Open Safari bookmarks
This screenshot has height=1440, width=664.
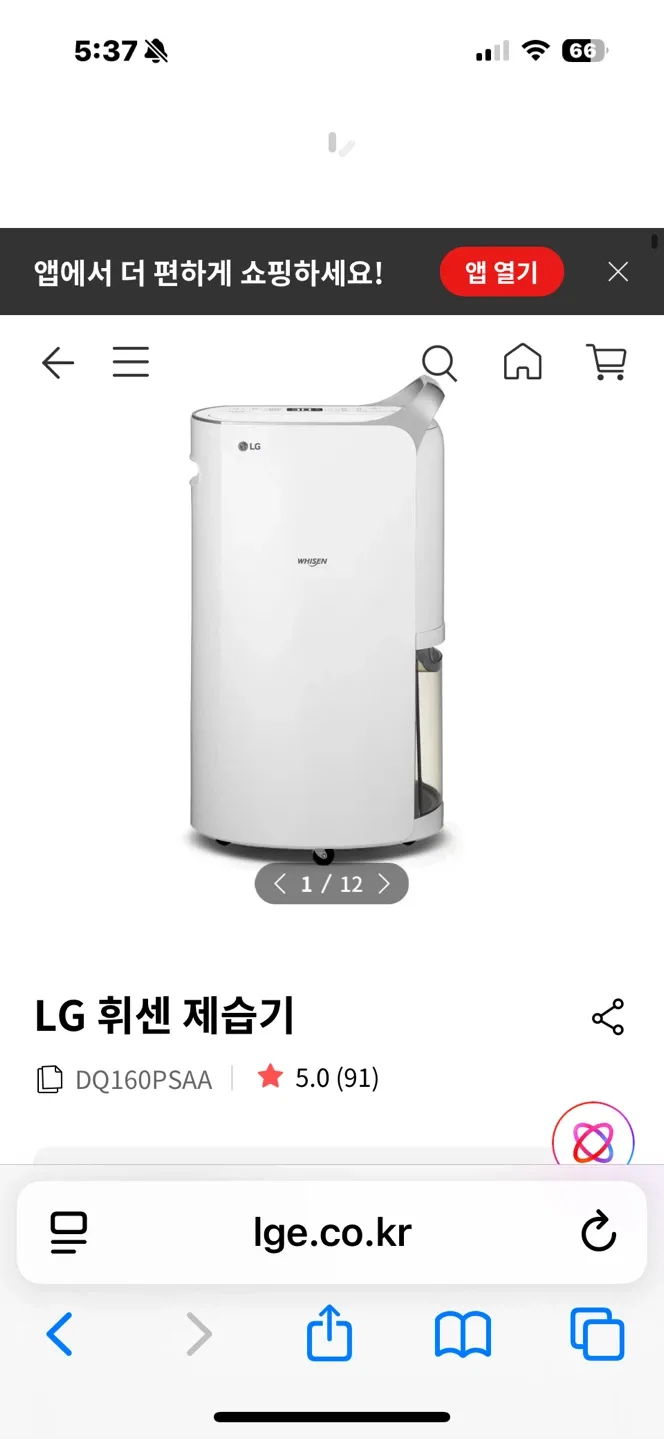coord(463,1334)
